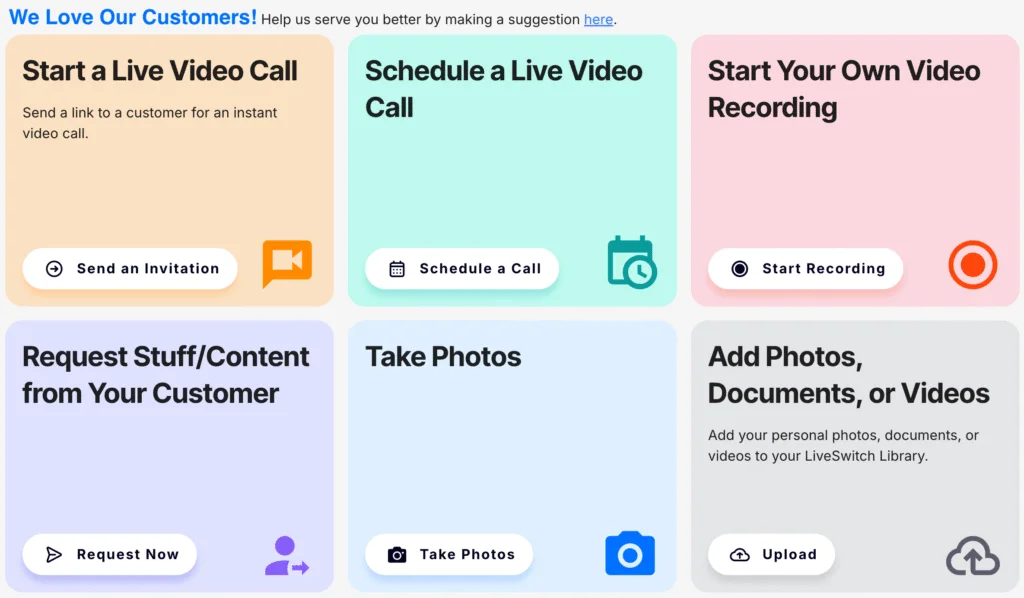Tap the cloud upload icon
Viewport: 1024px width, 598px height.
click(973, 556)
